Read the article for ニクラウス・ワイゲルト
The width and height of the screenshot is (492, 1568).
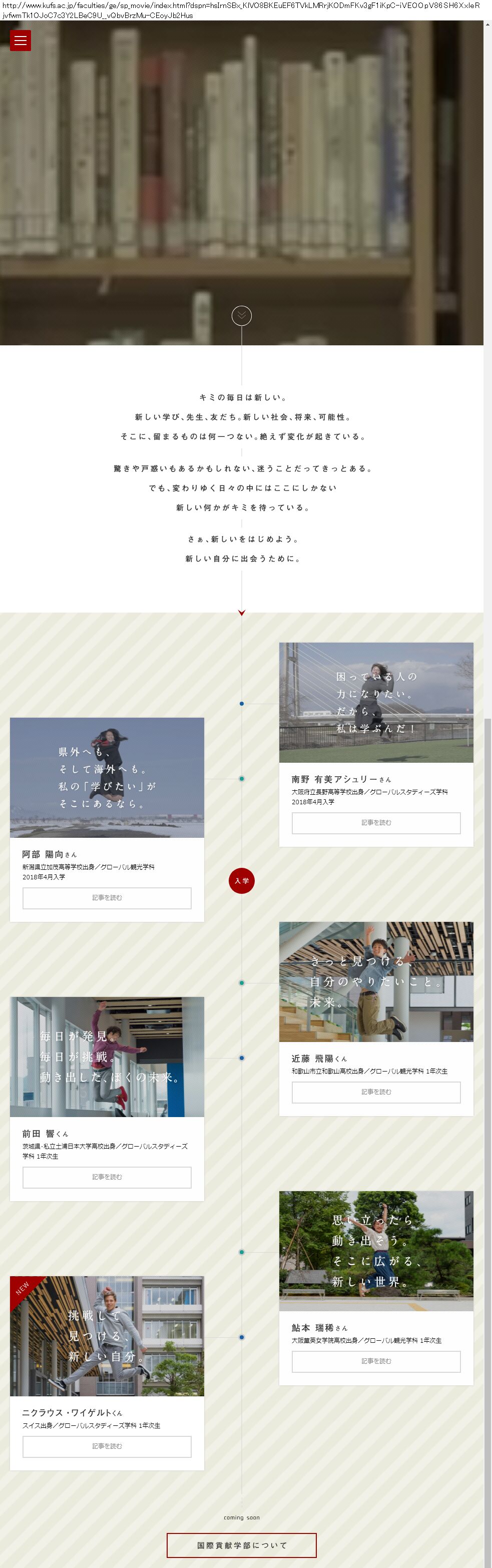(107, 1446)
